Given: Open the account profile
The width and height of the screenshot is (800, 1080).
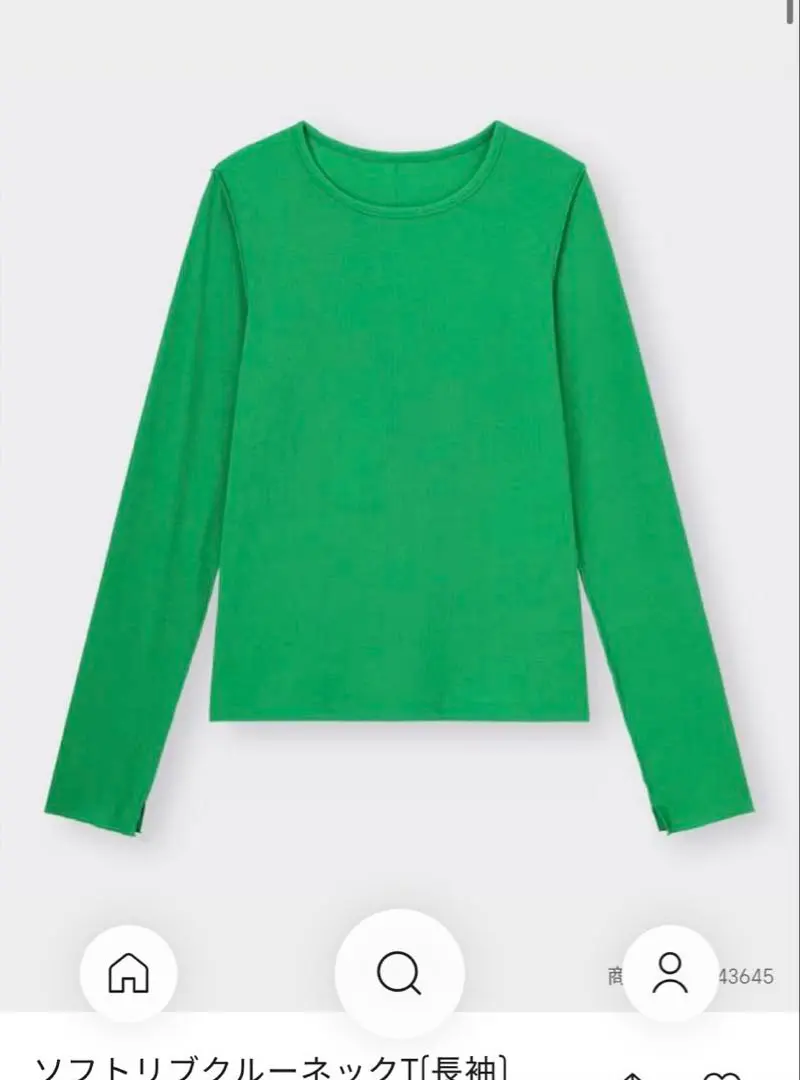Looking at the screenshot, I should coord(671,973).
